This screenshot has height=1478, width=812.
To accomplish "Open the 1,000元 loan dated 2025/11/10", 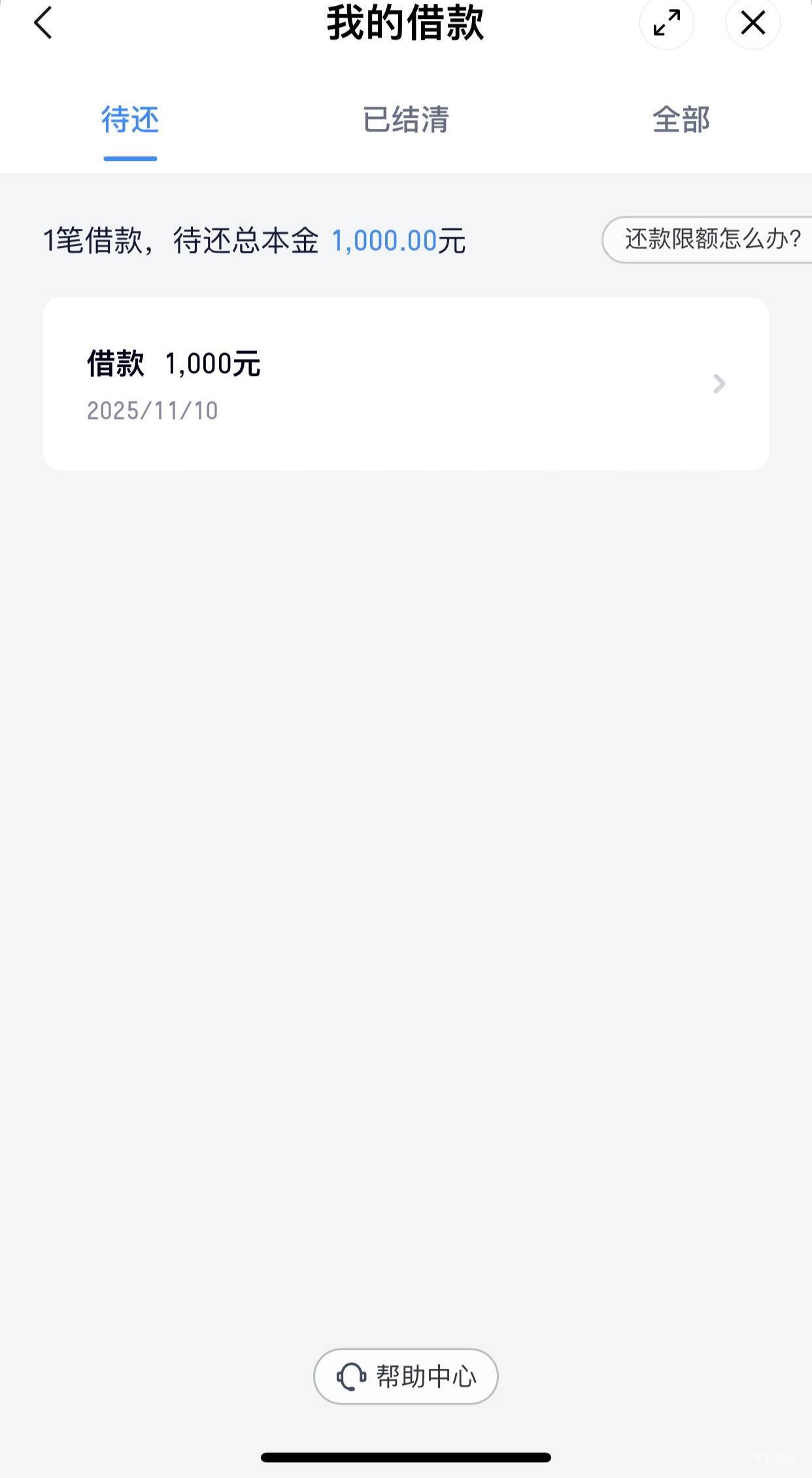I will point(405,384).
